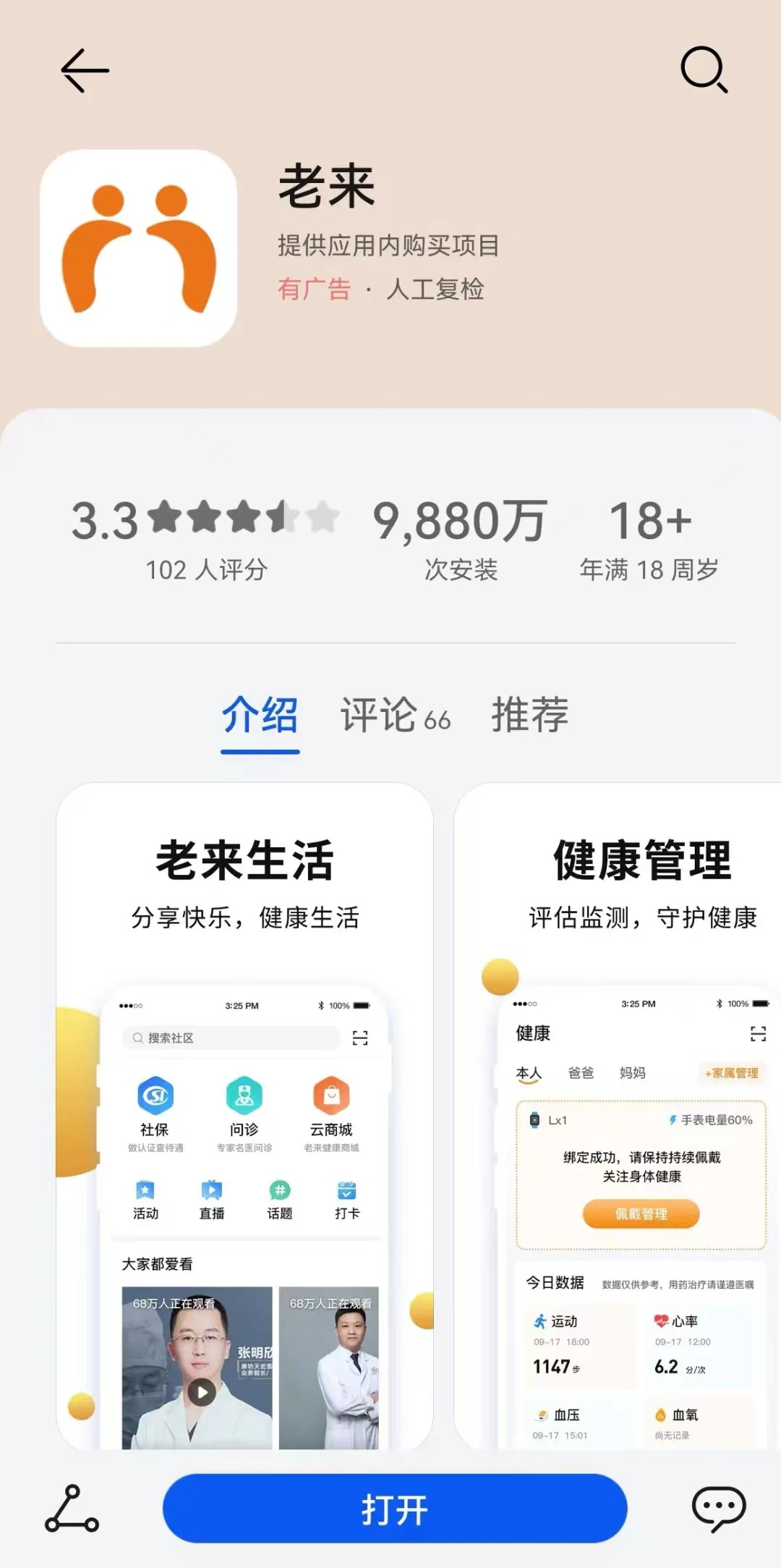Share this app via share icon

72,1509
